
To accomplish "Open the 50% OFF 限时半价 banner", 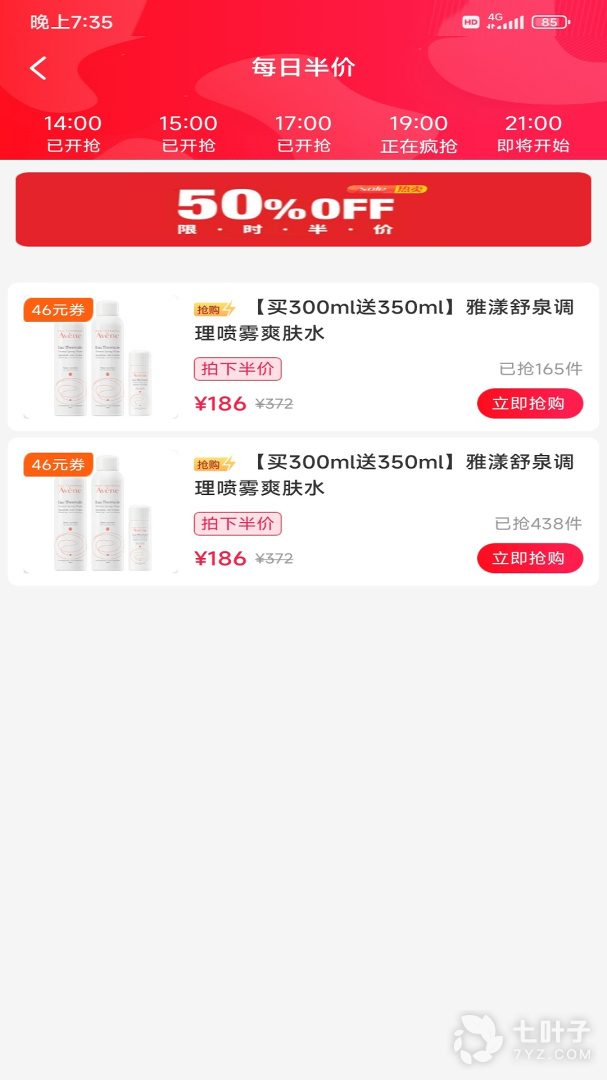I will (x=303, y=209).
